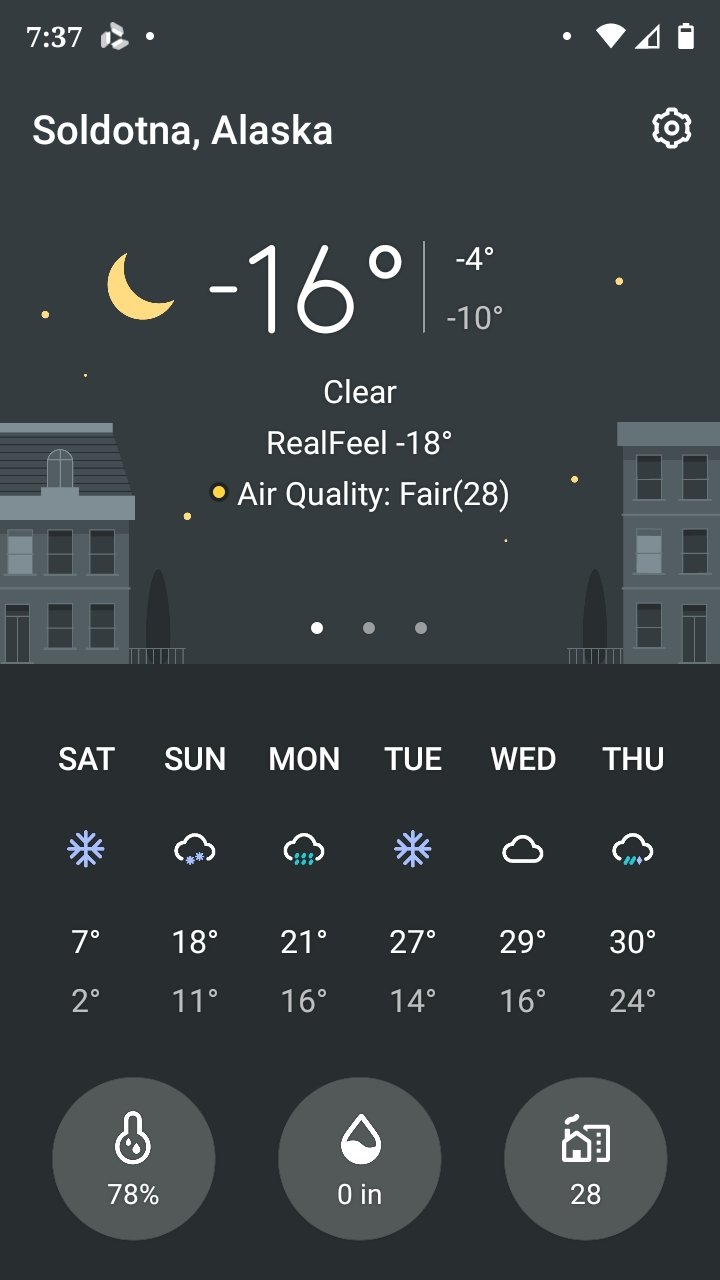Tap the Air Quality: Fair(28) line
720x1280 pixels.
pos(360,494)
